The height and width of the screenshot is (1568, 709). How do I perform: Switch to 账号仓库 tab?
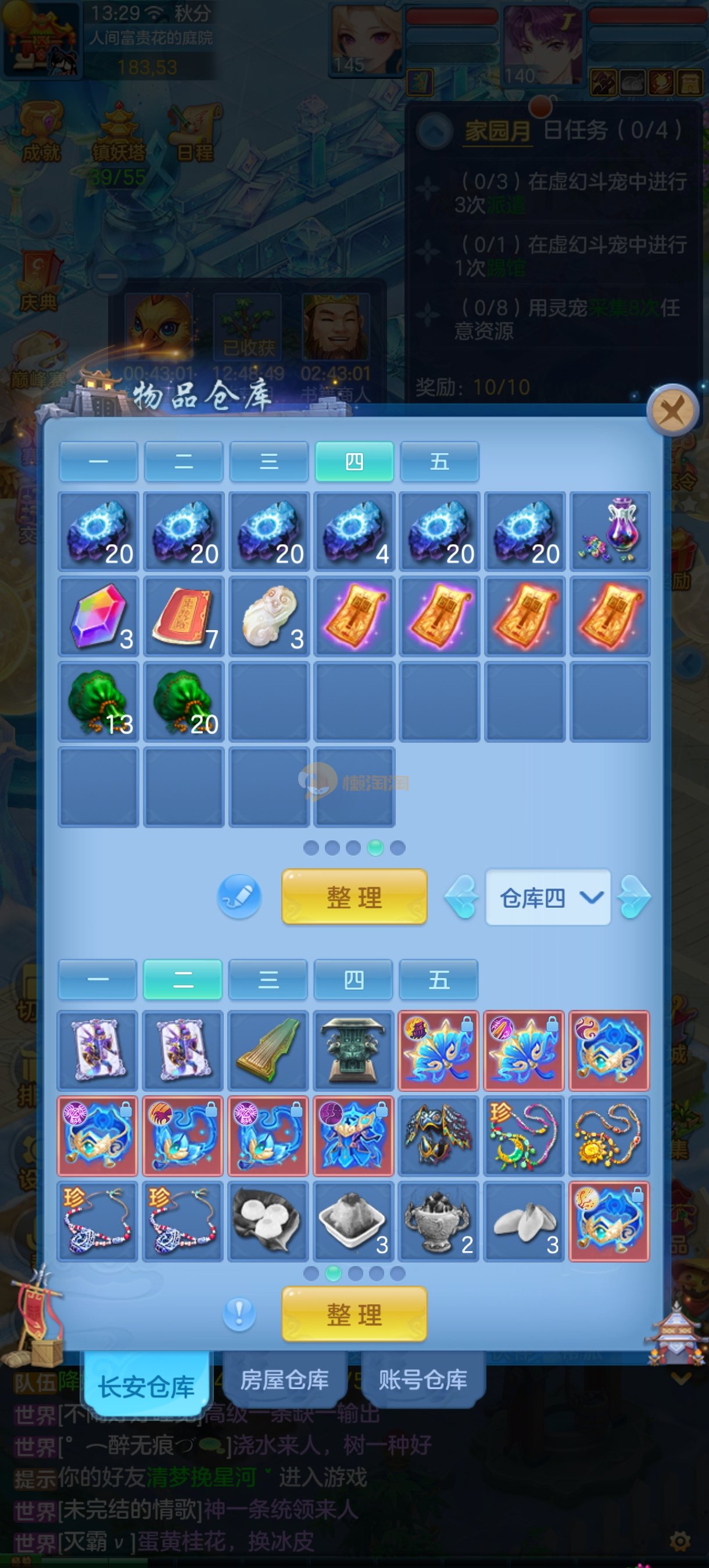pyautogui.click(x=422, y=1380)
